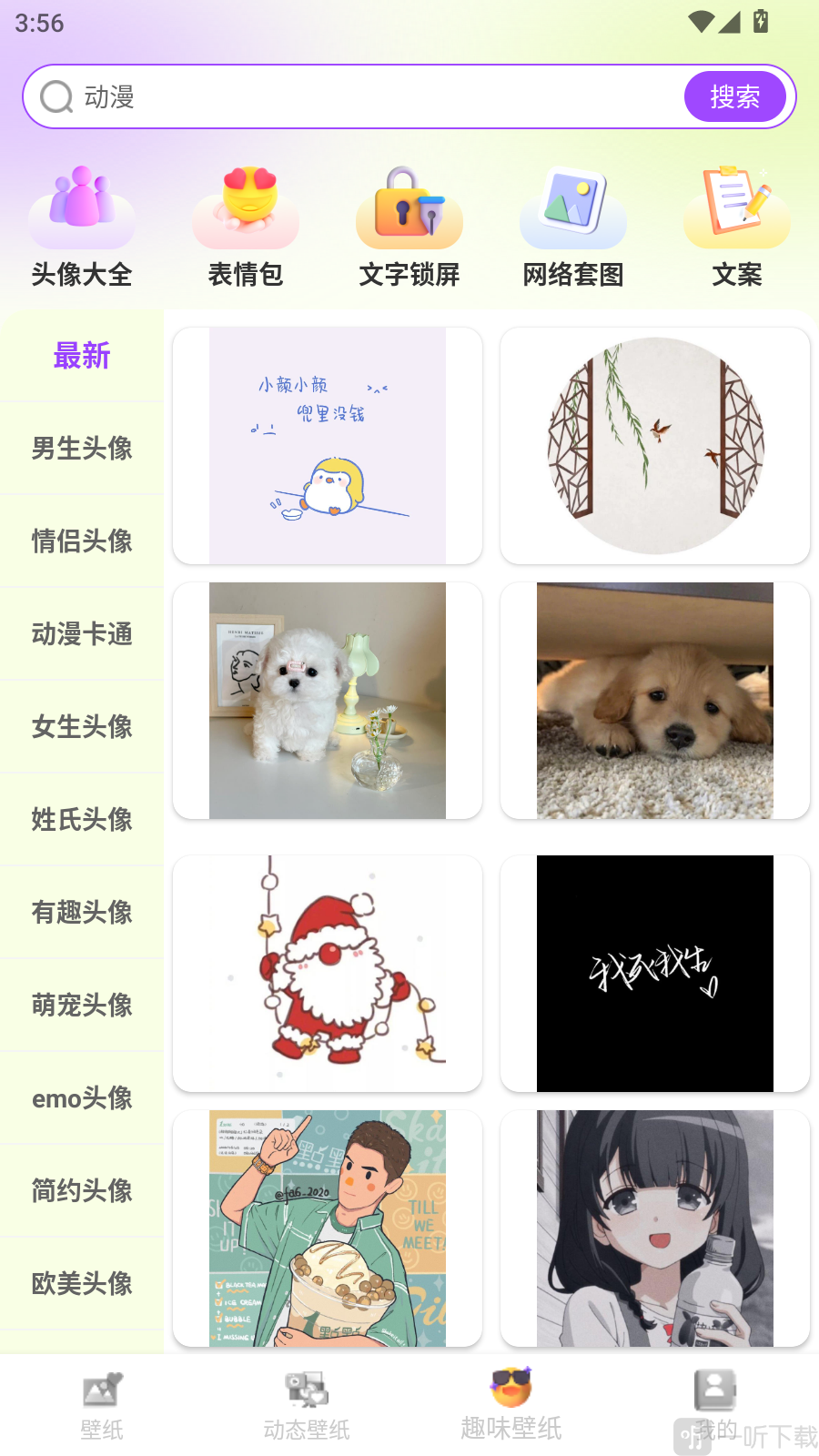Go to the 趣味壁纸 tab

click(x=511, y=1406)
